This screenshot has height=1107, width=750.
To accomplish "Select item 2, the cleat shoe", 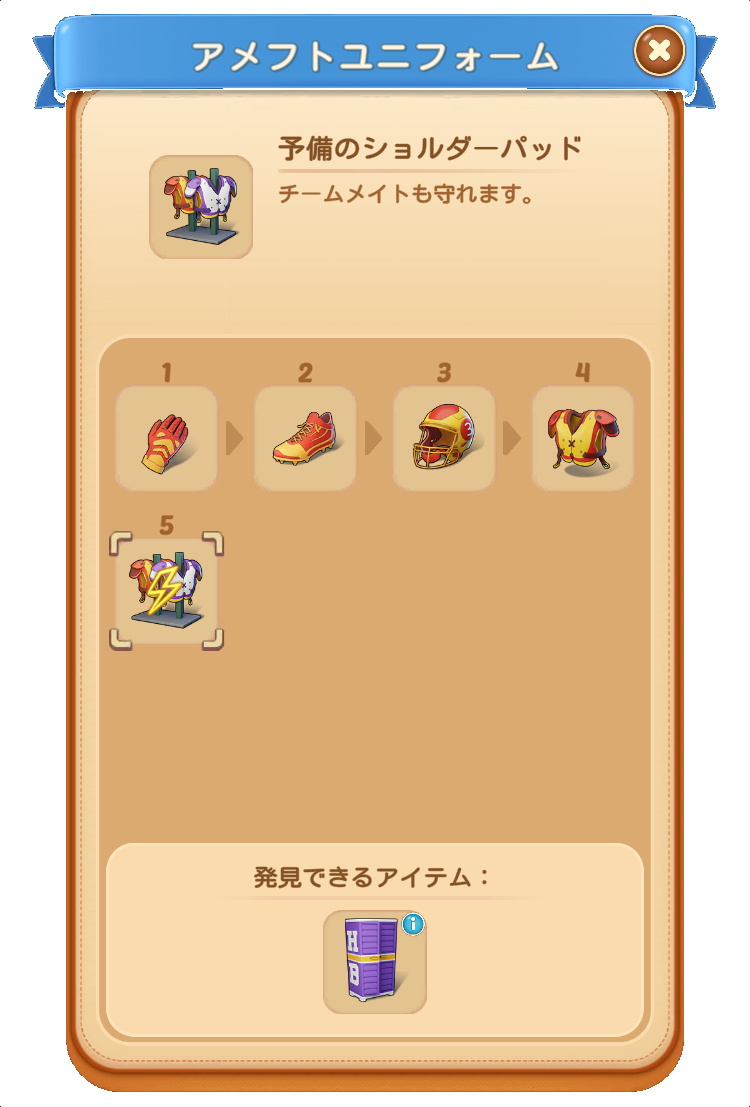I will [305, 438].
